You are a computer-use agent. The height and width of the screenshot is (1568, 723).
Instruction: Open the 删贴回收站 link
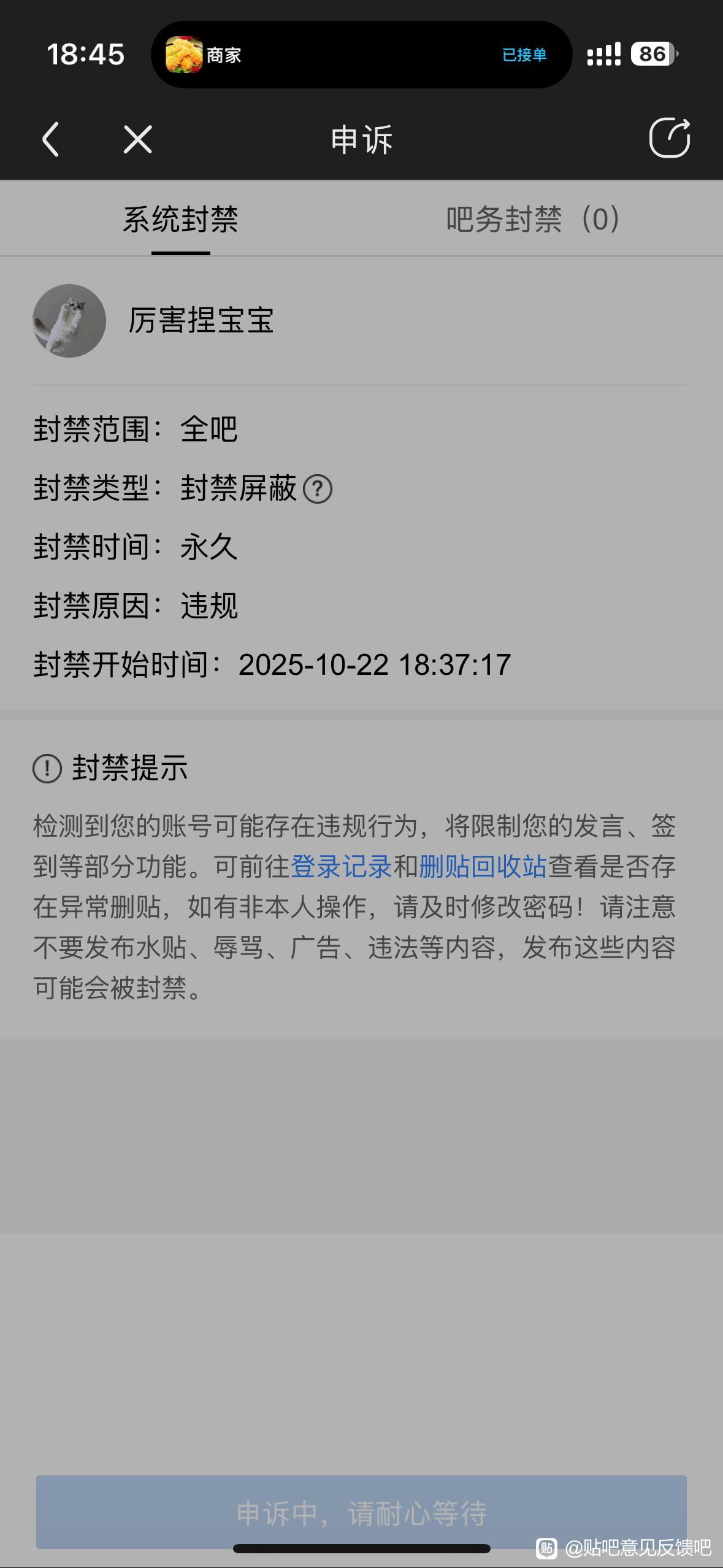coord(483,867)
